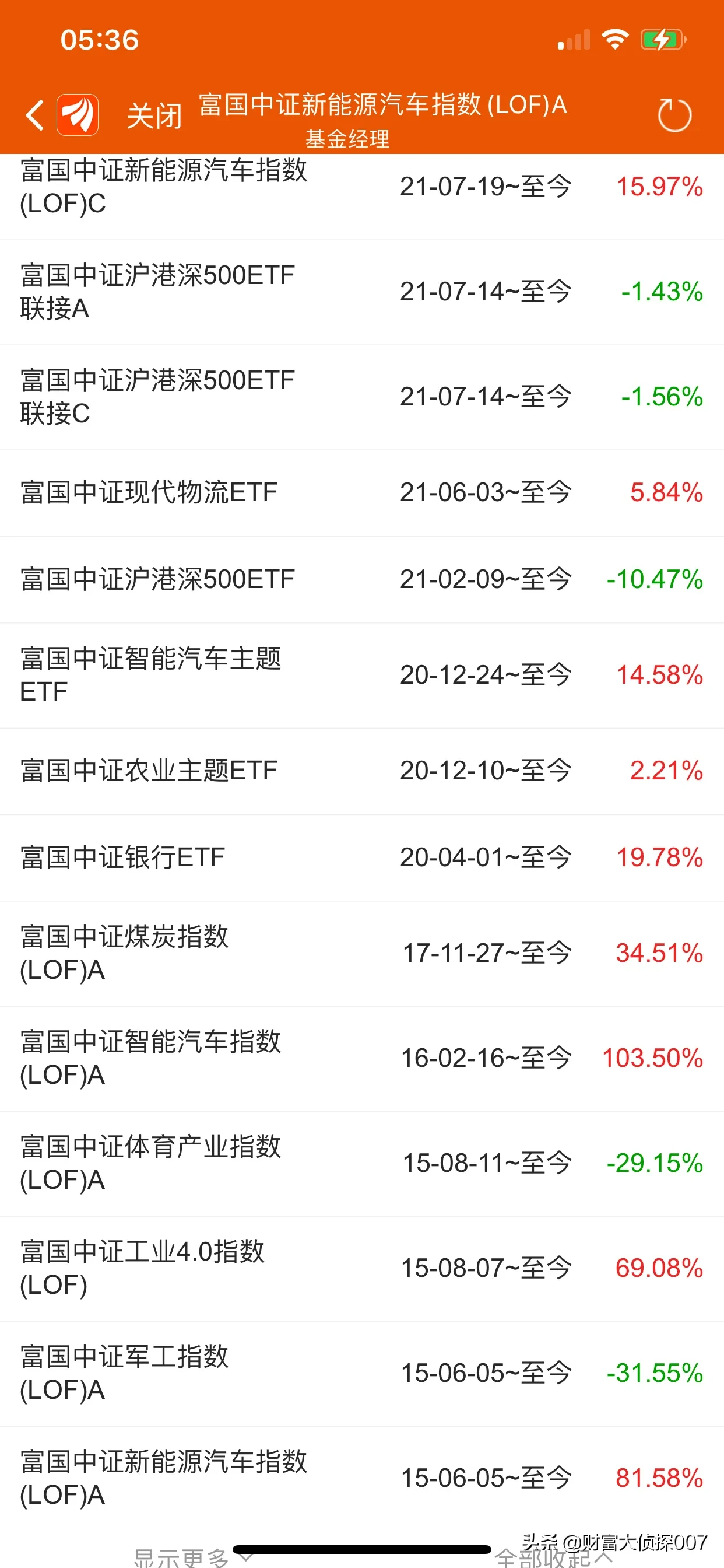The width and height of the screenshot is (724, 1568).
Task: View 富国中证农业主题ETF fund
Action: (362, 771)
